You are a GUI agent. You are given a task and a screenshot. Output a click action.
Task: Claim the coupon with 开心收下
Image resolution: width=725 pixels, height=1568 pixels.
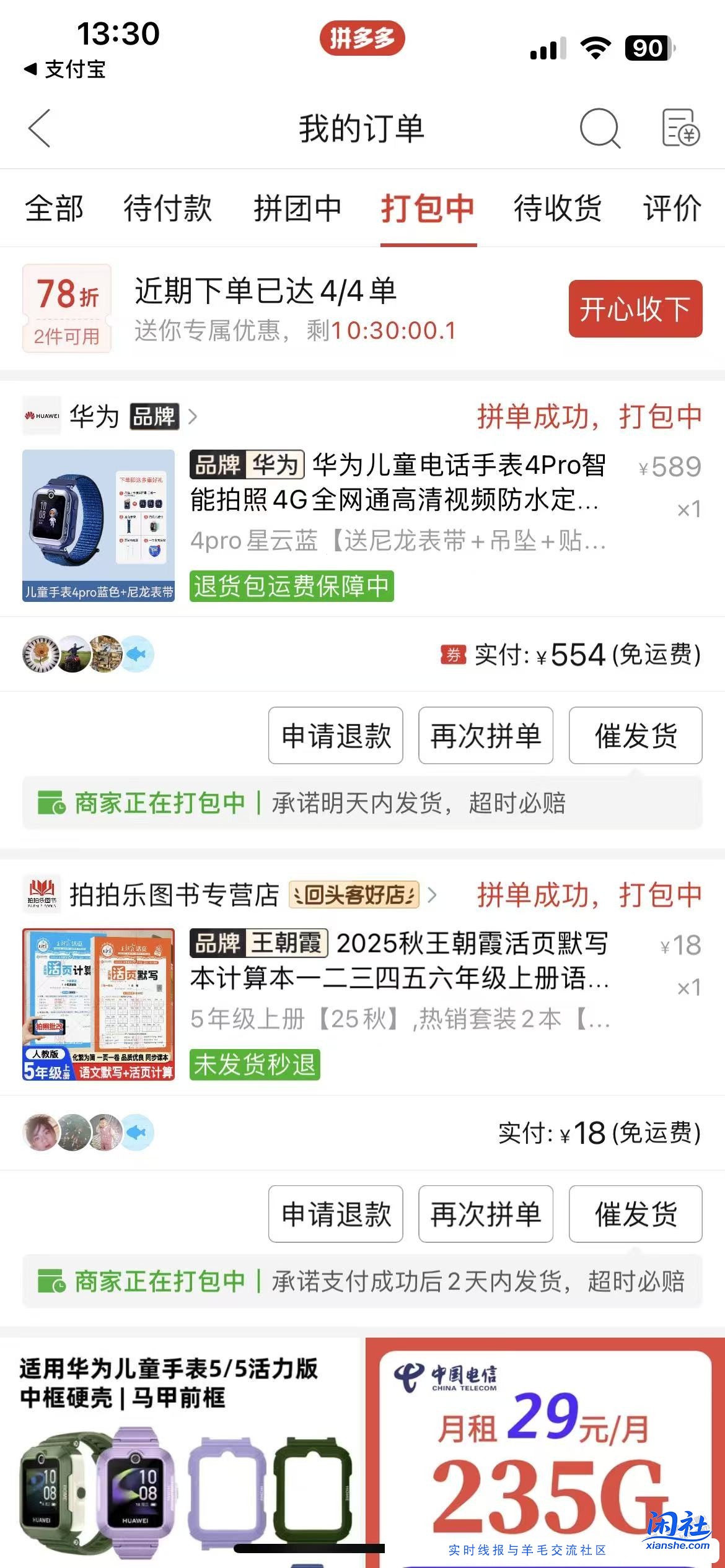[x=635, y=309]
